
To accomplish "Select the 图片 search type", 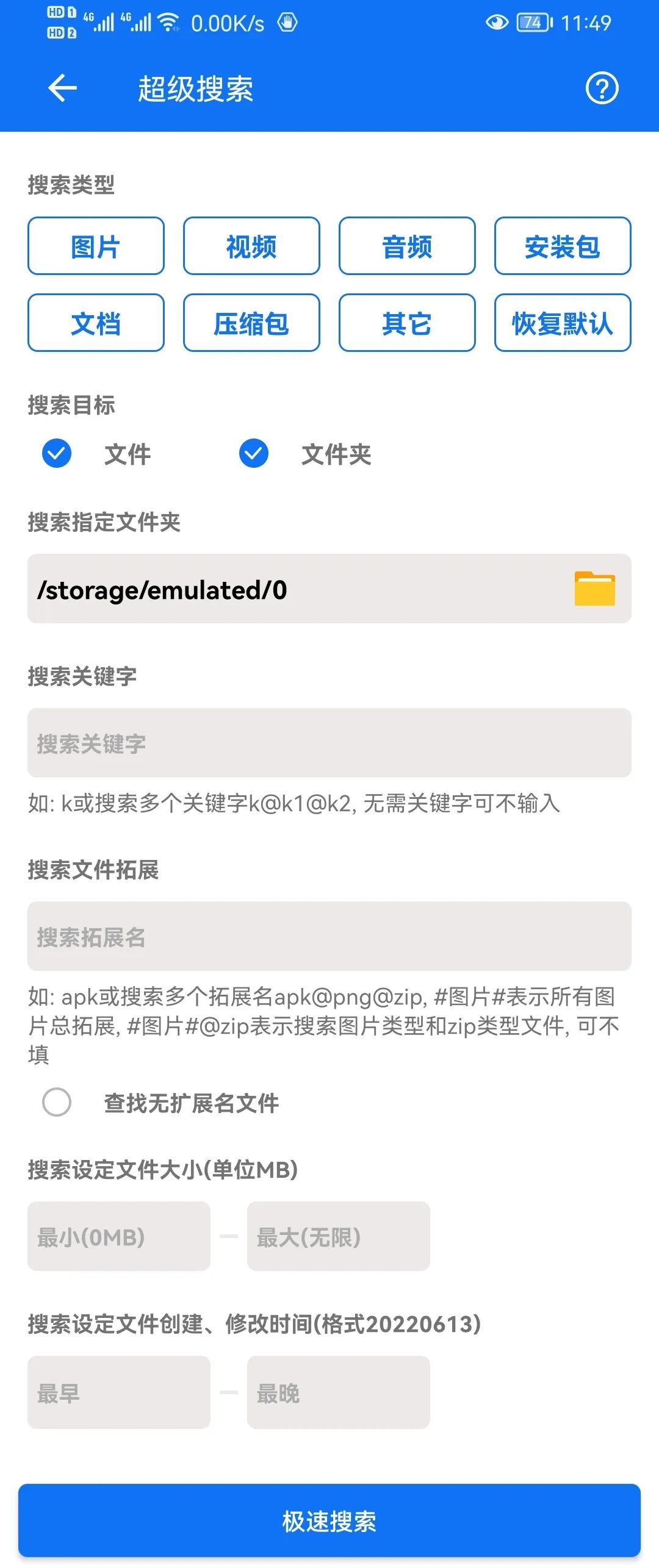I will coord(96,246).
